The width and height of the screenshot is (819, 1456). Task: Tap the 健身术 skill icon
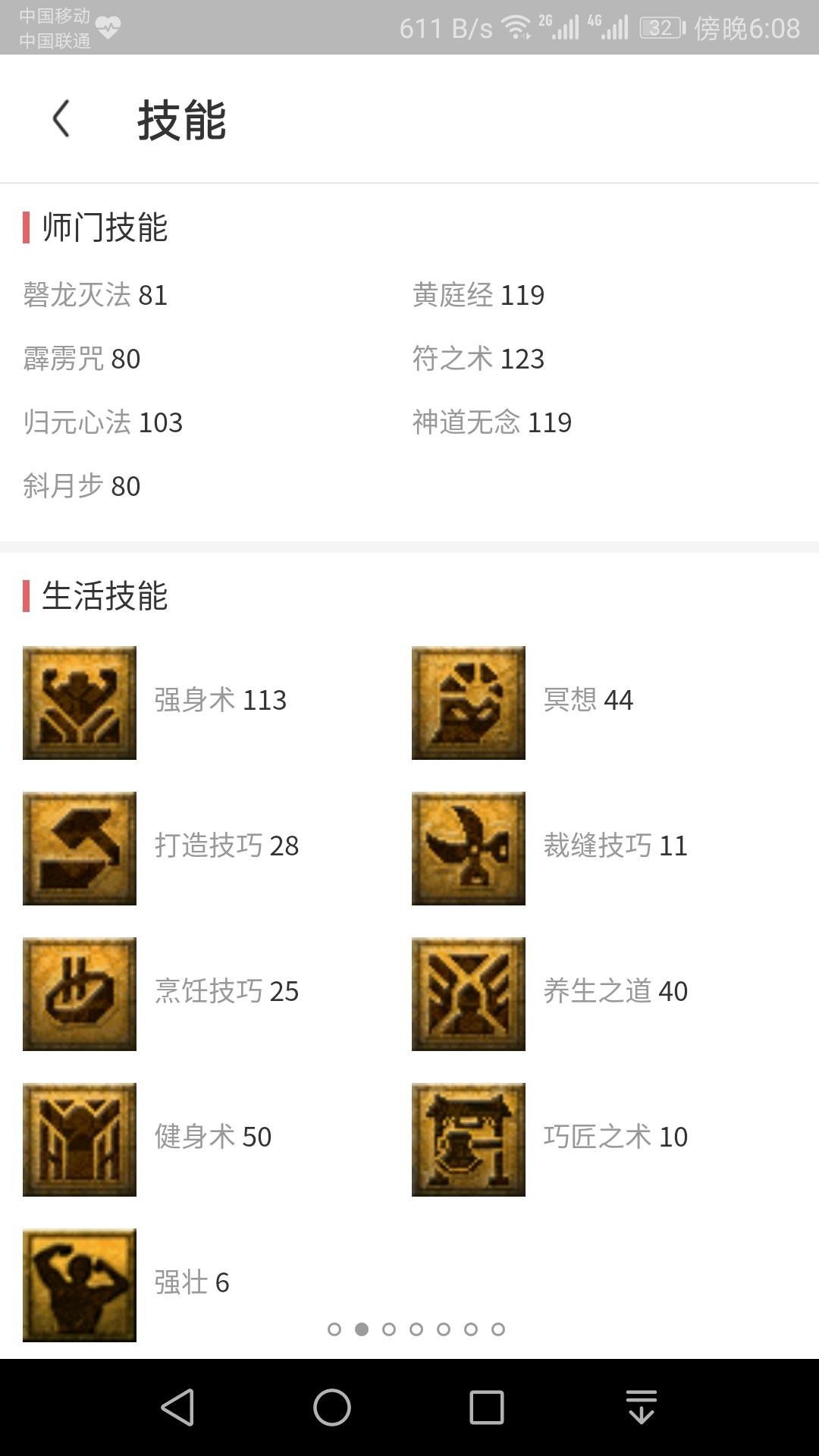[80, 1139]
